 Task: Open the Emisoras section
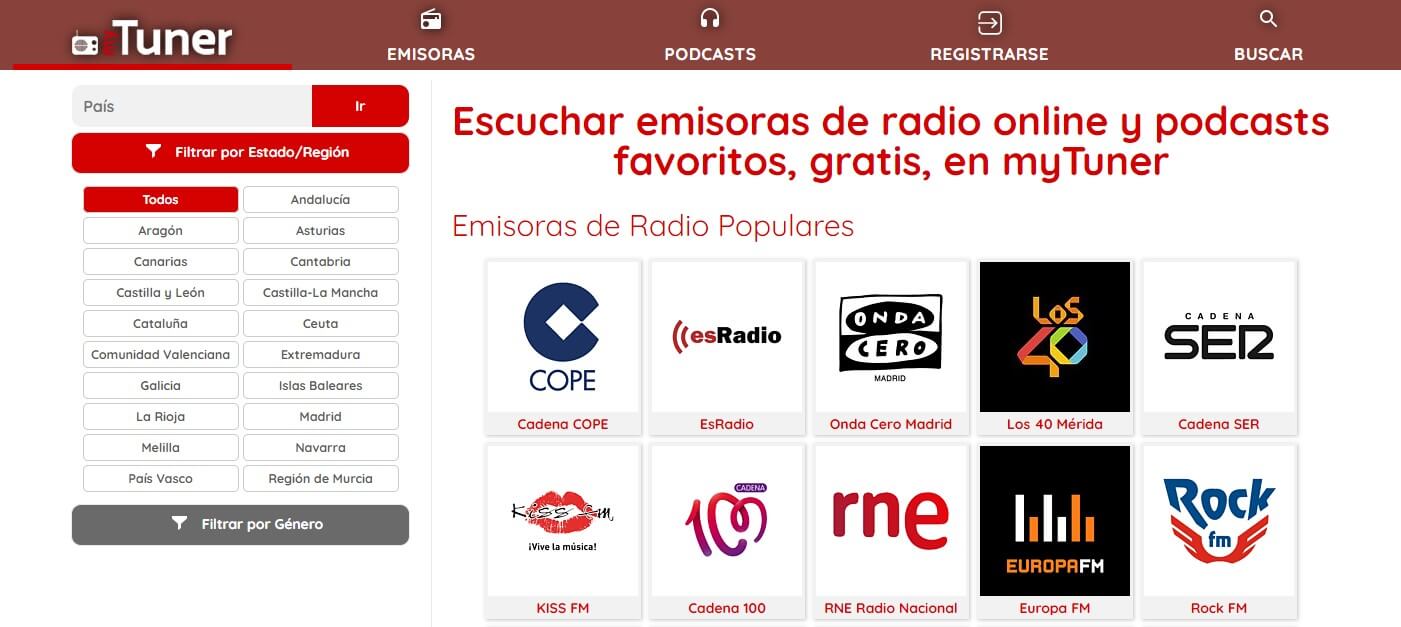tap(430, 36)
